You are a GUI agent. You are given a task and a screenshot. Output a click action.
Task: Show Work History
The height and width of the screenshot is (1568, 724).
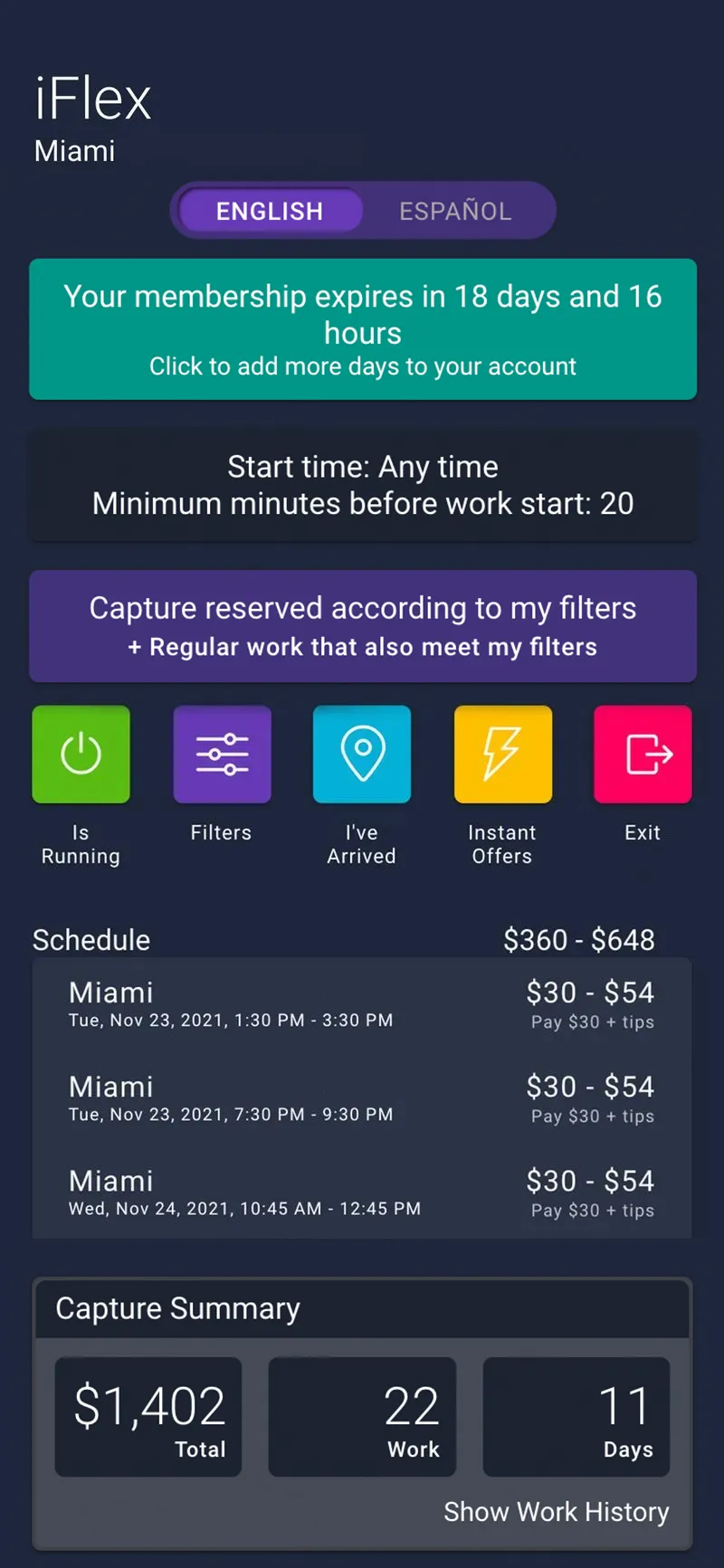point(556,1512)
